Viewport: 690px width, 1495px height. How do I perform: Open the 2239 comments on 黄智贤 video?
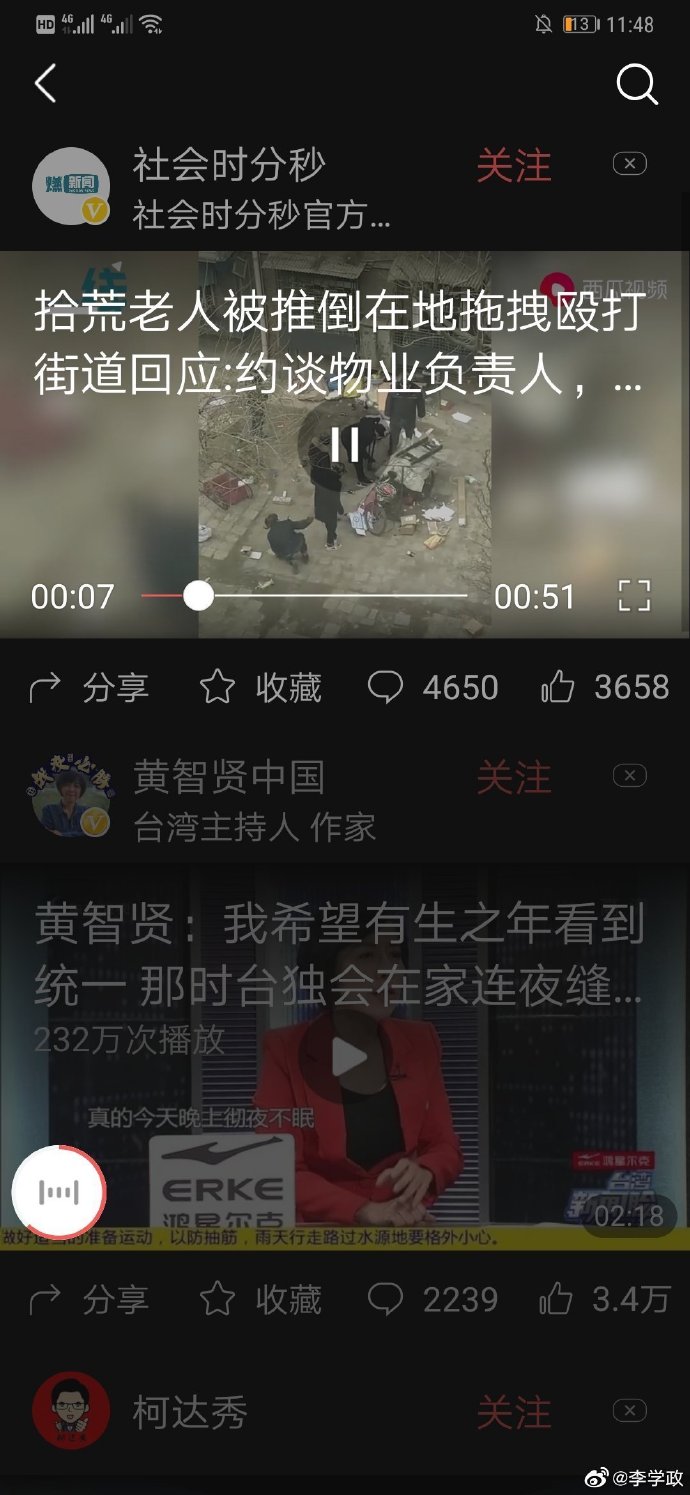432,1299
